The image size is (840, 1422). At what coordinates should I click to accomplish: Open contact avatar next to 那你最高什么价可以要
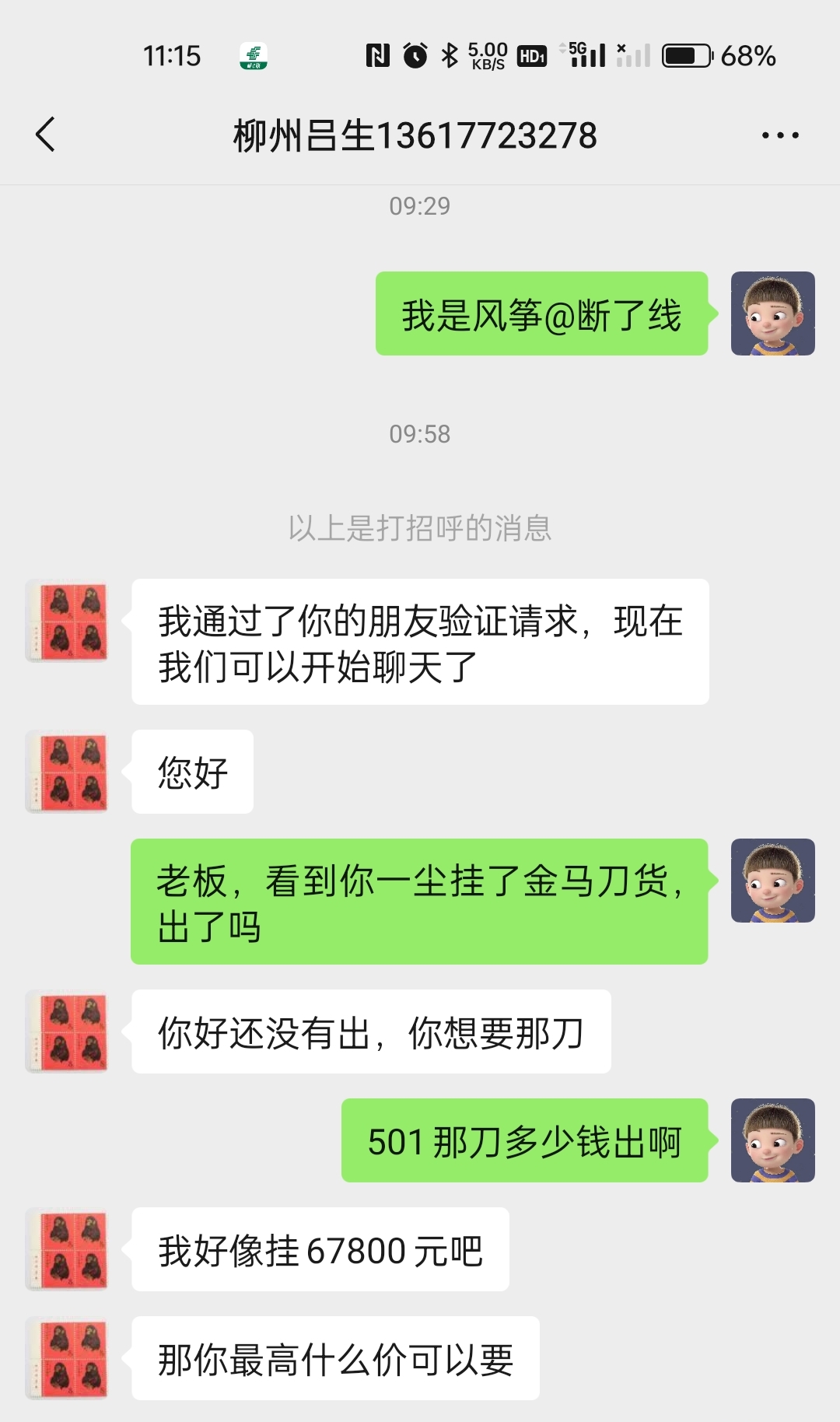67,1358
